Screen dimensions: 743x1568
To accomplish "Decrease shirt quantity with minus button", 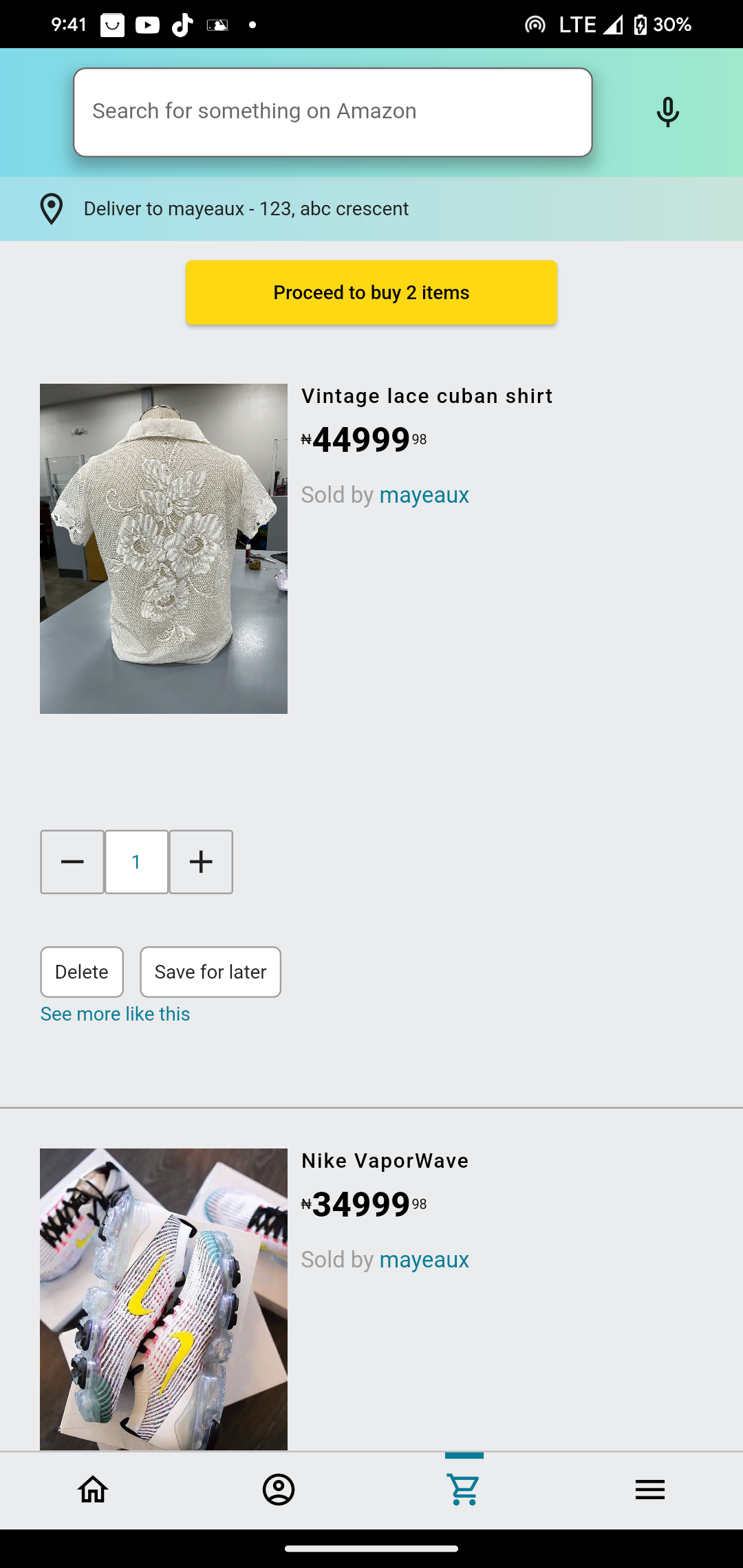I will (72, 862).
